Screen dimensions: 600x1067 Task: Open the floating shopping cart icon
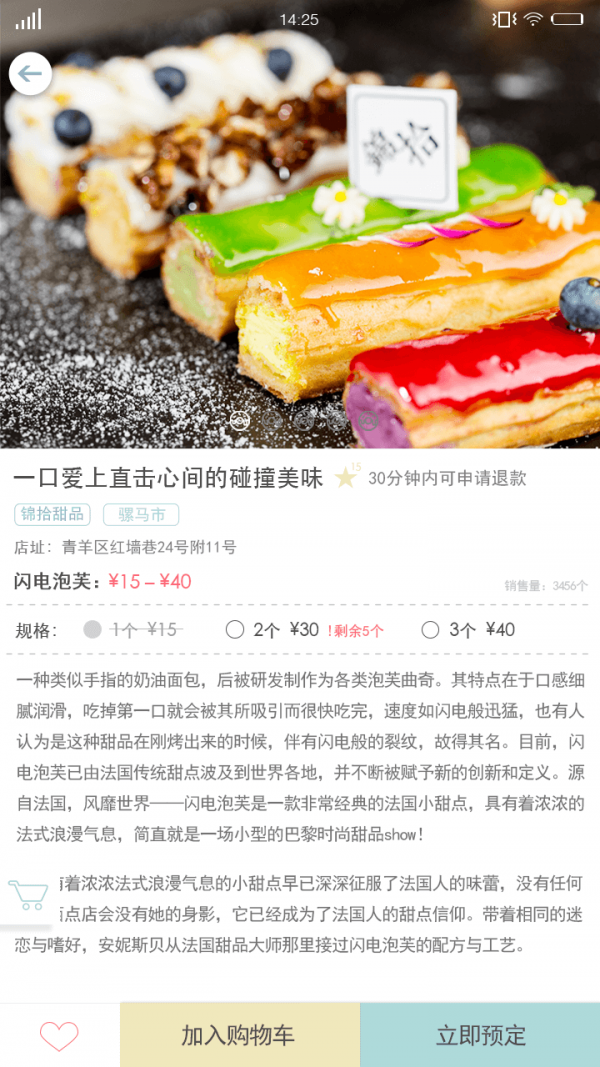28,894
